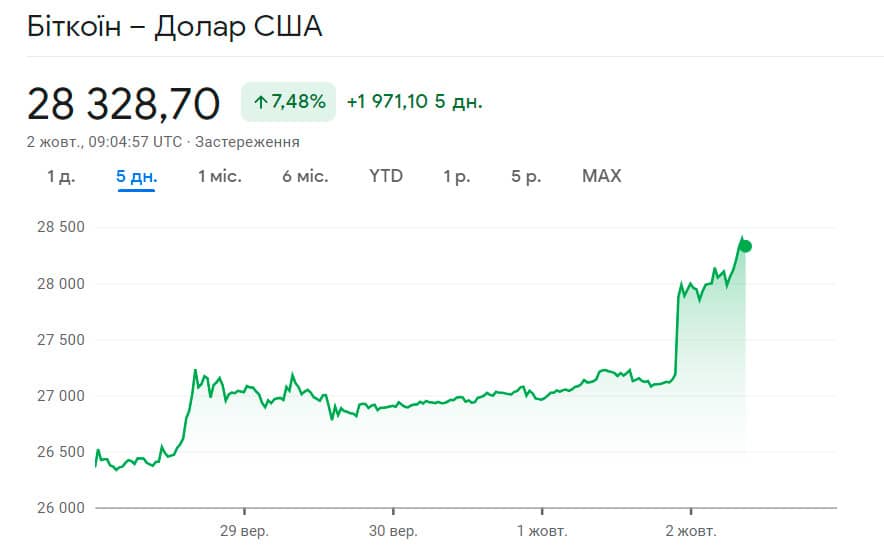Select the YTD range tab
The width and height of the screenshot is (884, 554).
pyautogui.click(x=385, y=177)
